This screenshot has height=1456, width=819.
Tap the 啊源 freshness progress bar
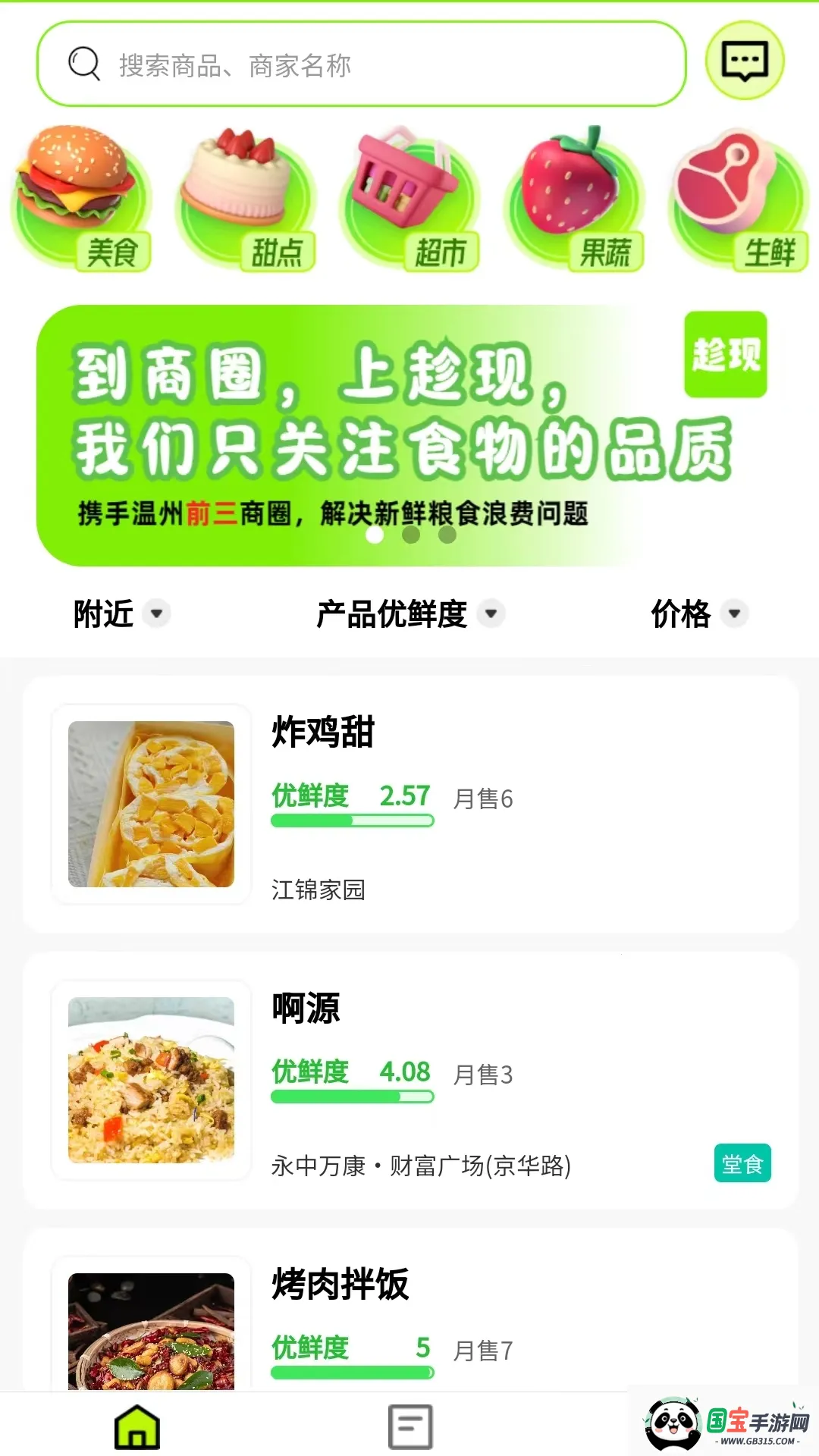point(353,1097)
